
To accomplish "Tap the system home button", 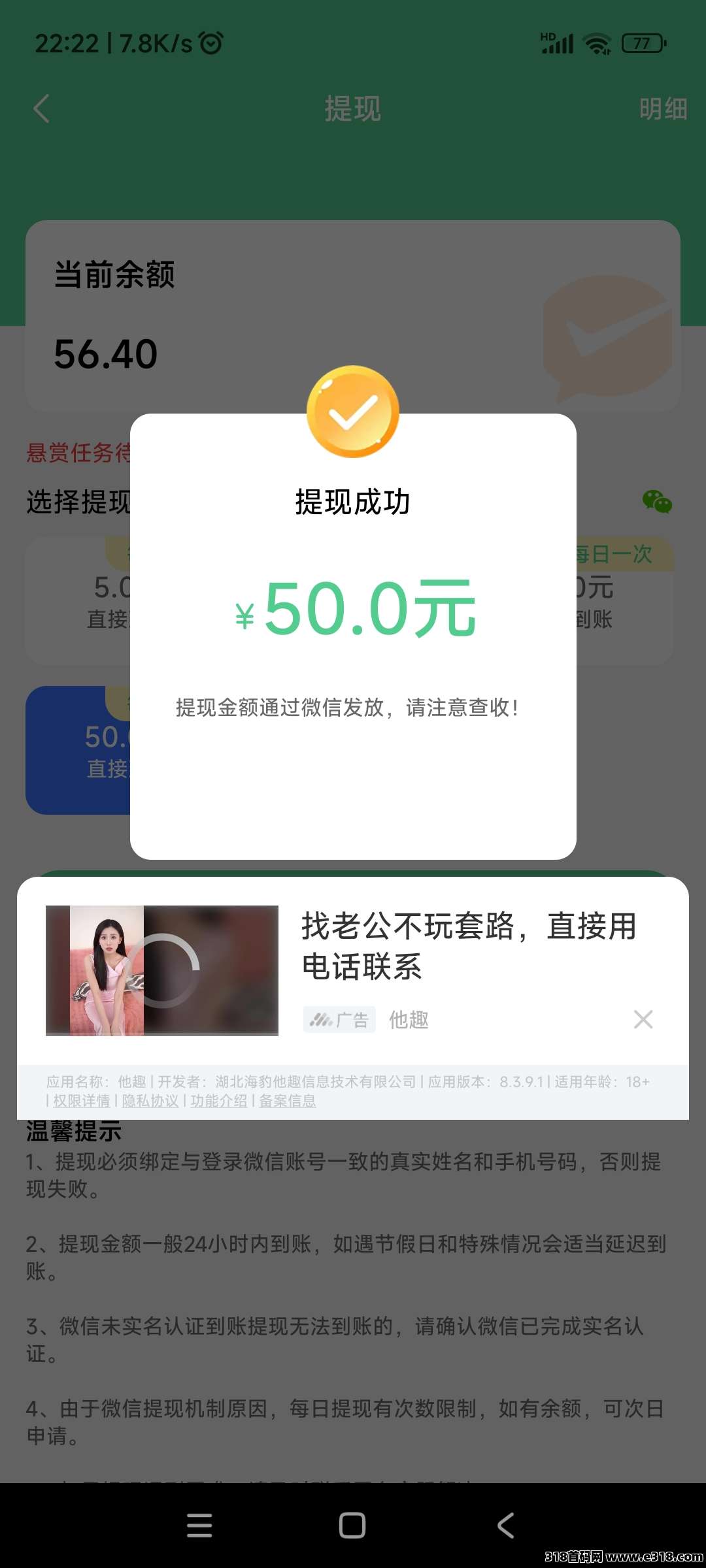I will pyautogui.click(x=352, y=1526).
